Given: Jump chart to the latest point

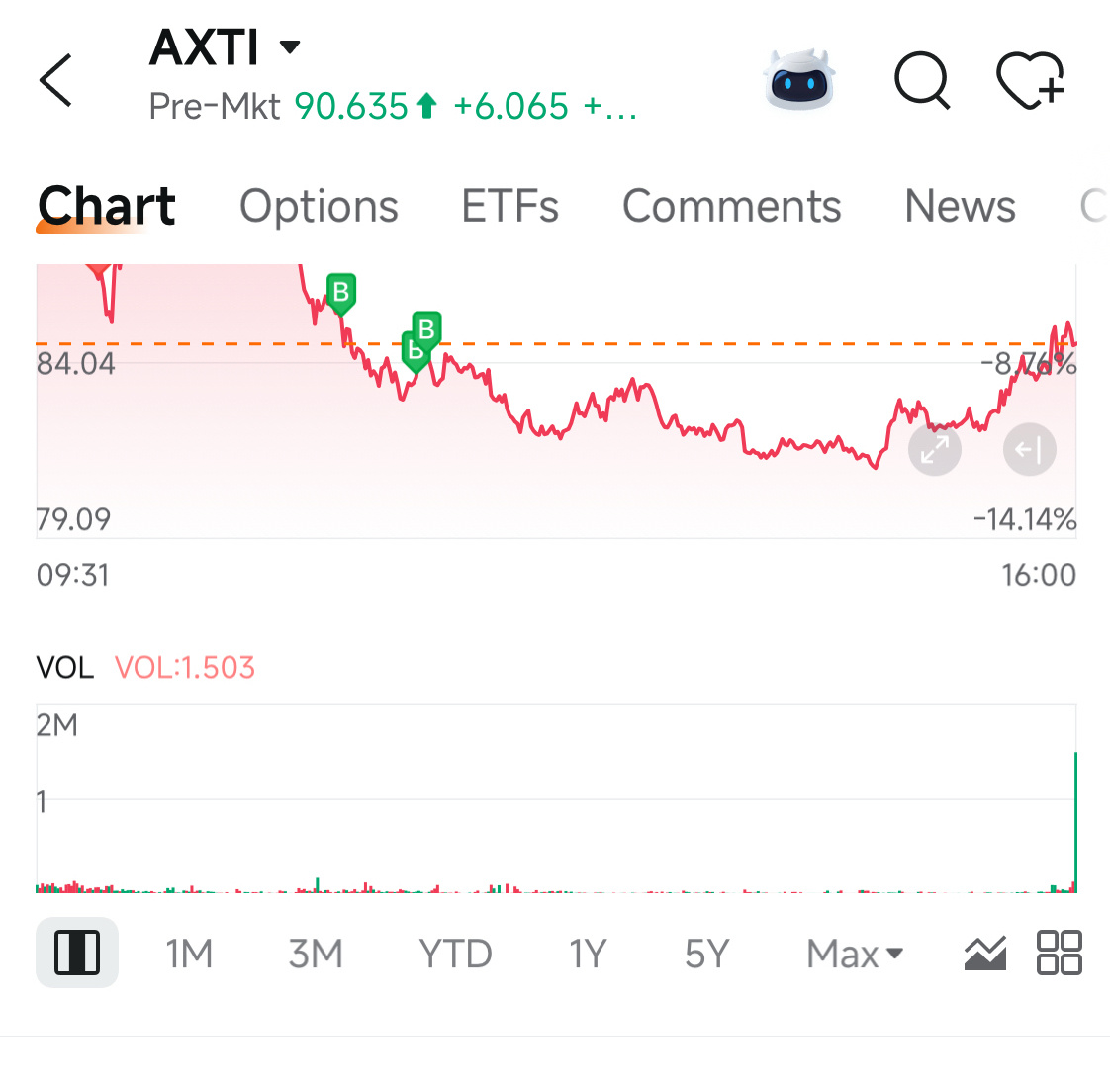Looking at the screenshot, I should [x=1029, y=449].
